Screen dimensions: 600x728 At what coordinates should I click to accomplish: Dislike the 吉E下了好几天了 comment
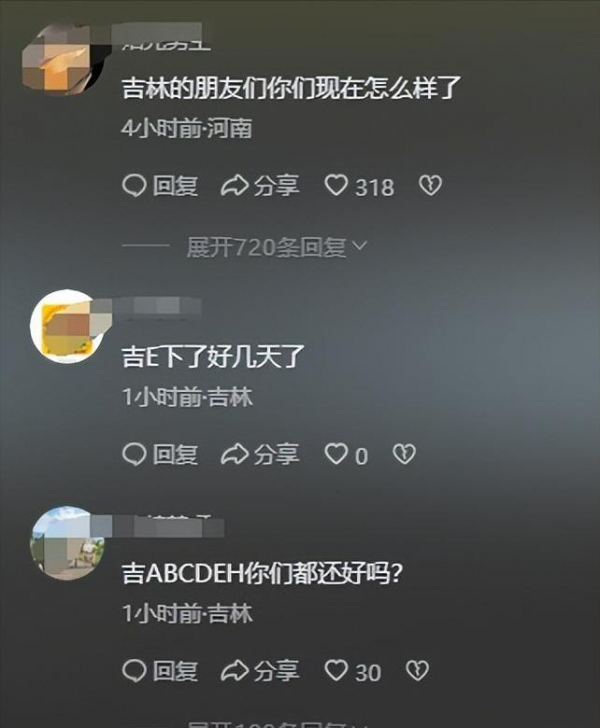pos(403,455)
